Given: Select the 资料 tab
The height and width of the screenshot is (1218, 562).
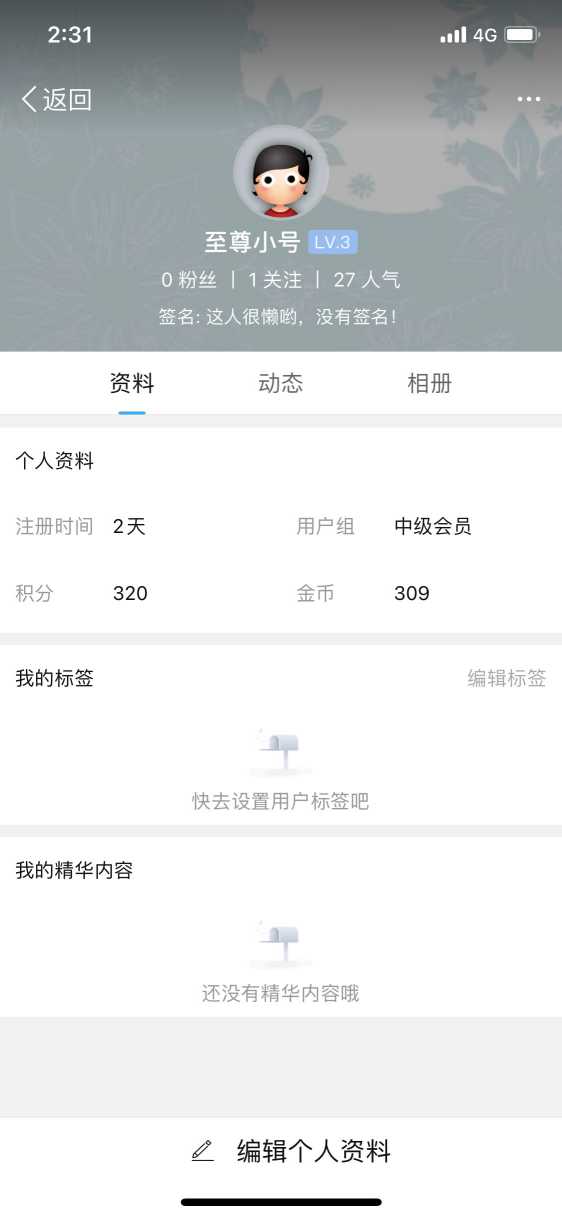Looking at the screenshot, I should coord(132,383).
